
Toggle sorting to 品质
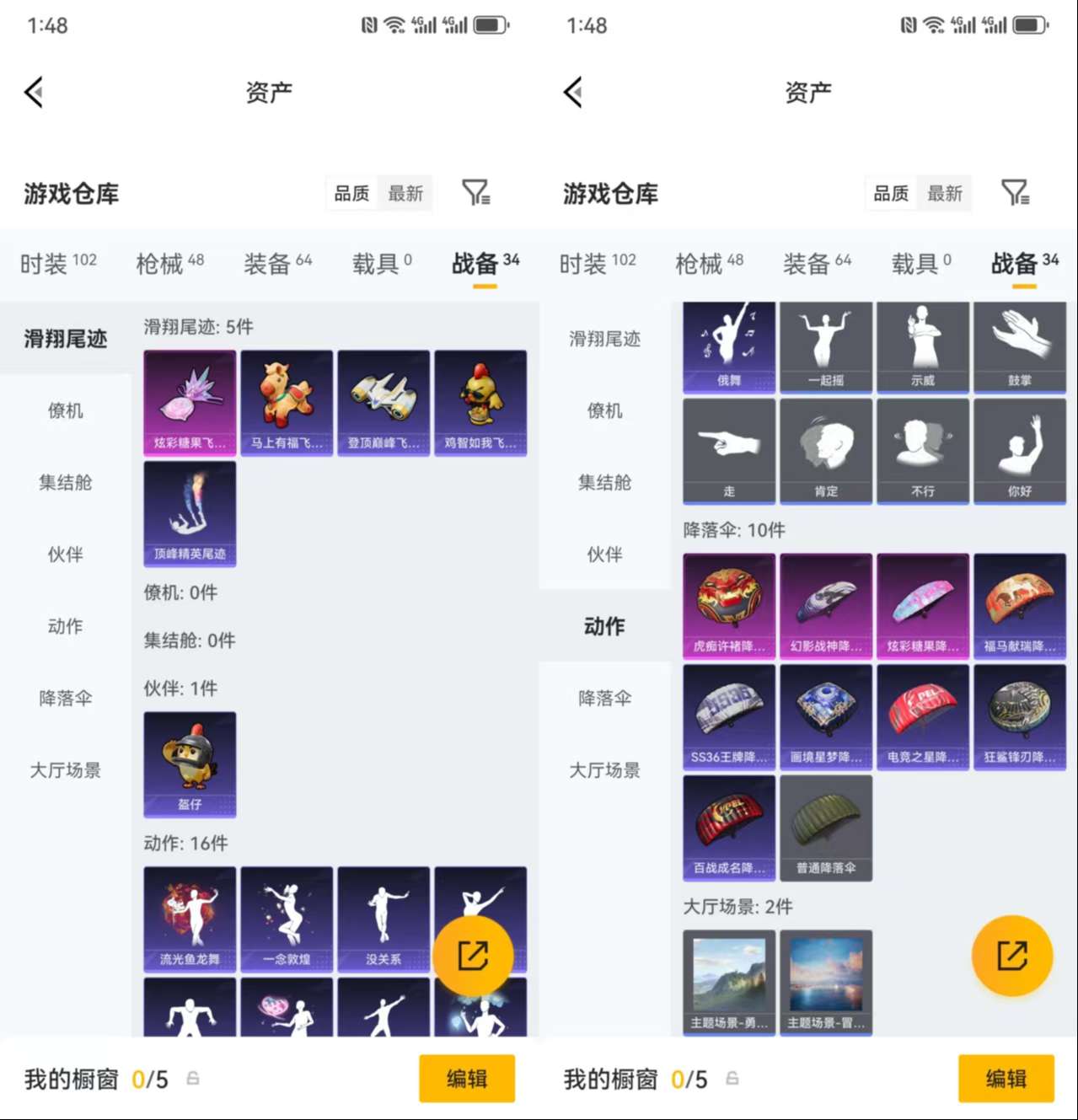(x=890, y=193)
